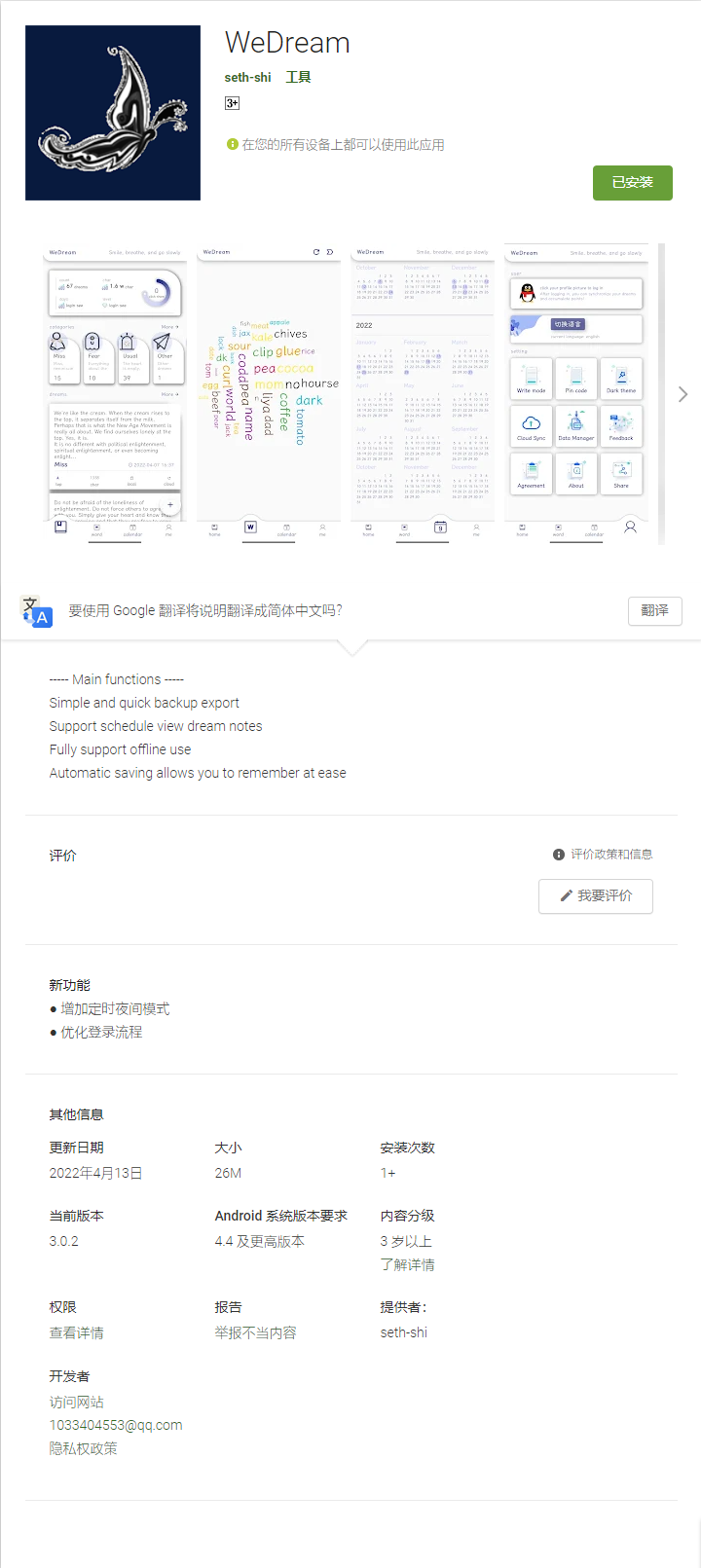701x1568 pixels.
Task: Open the first app screenshot
Action: pos(115,394)
